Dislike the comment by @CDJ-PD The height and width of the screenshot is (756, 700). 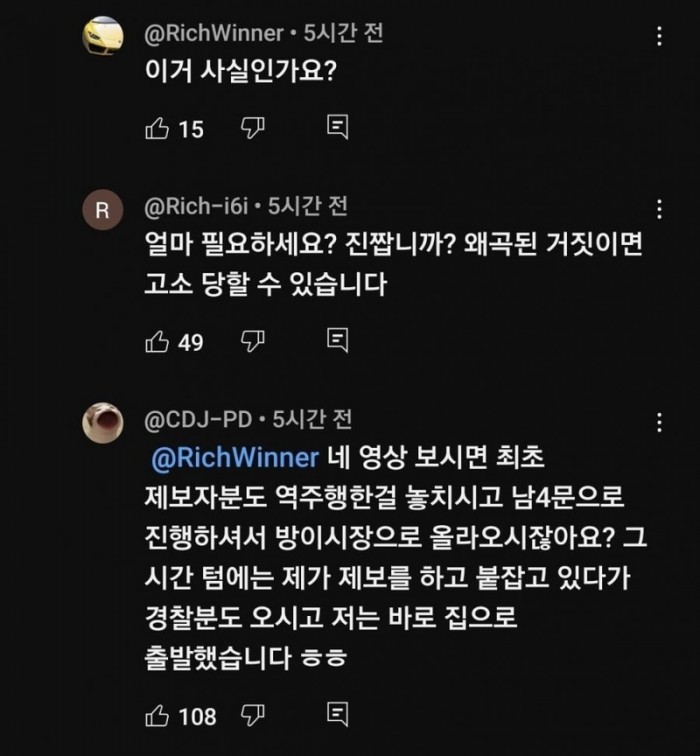(x=253, y=716)
